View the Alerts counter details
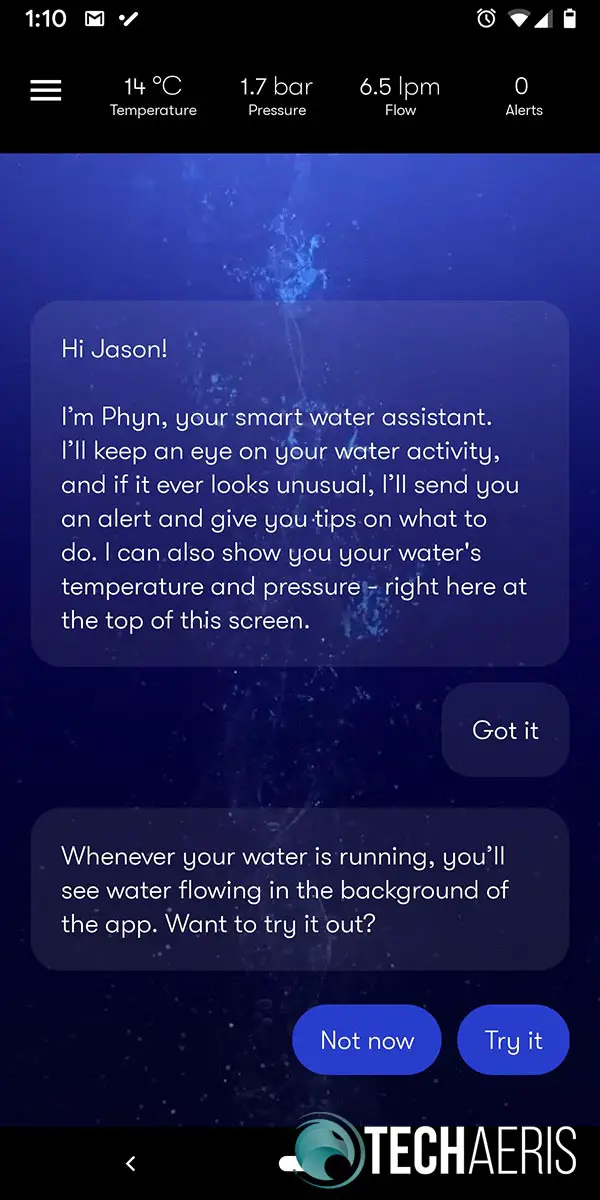 (x=524, y=97)
